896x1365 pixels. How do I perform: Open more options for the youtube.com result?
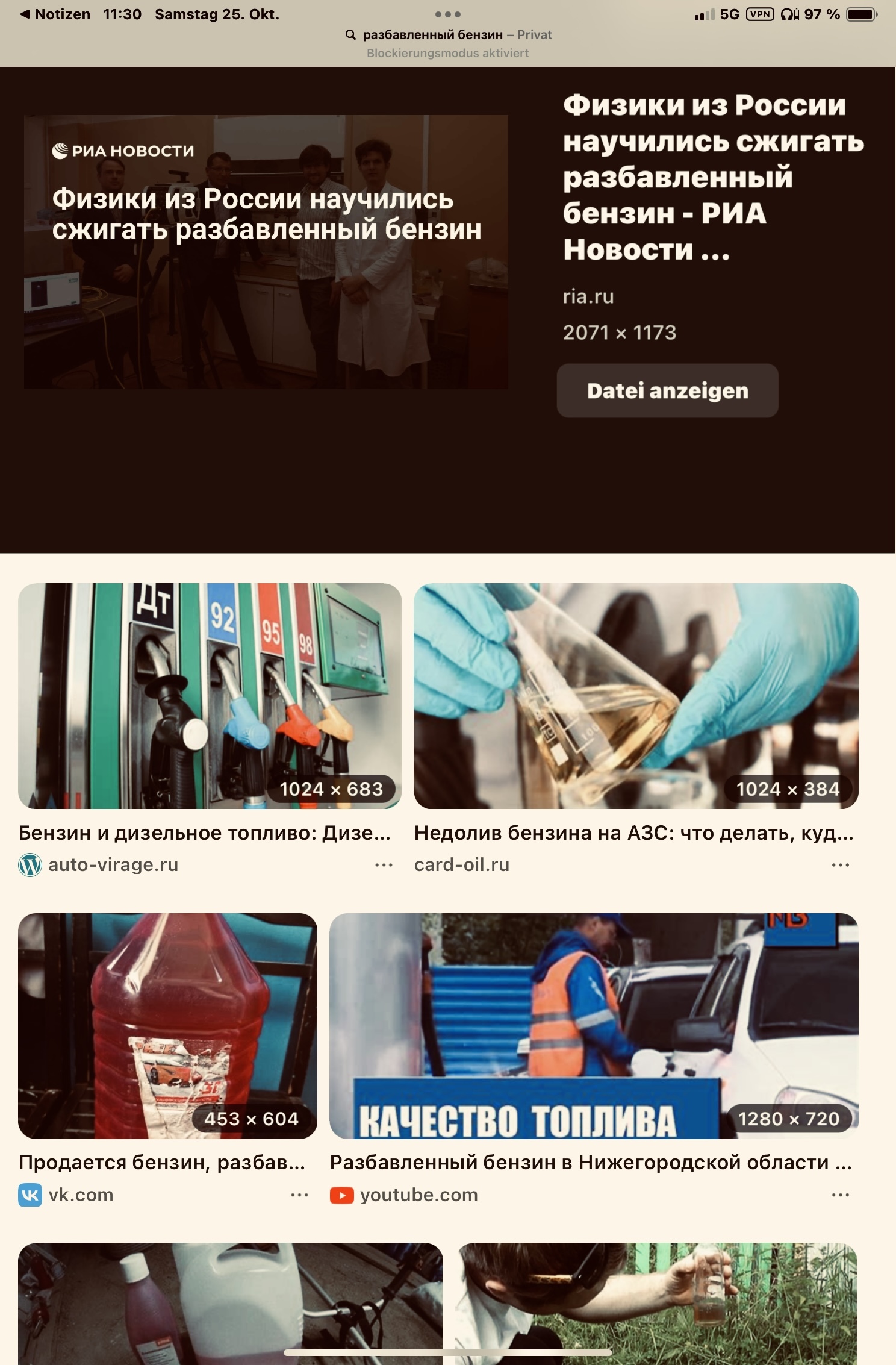(840, 1195)
